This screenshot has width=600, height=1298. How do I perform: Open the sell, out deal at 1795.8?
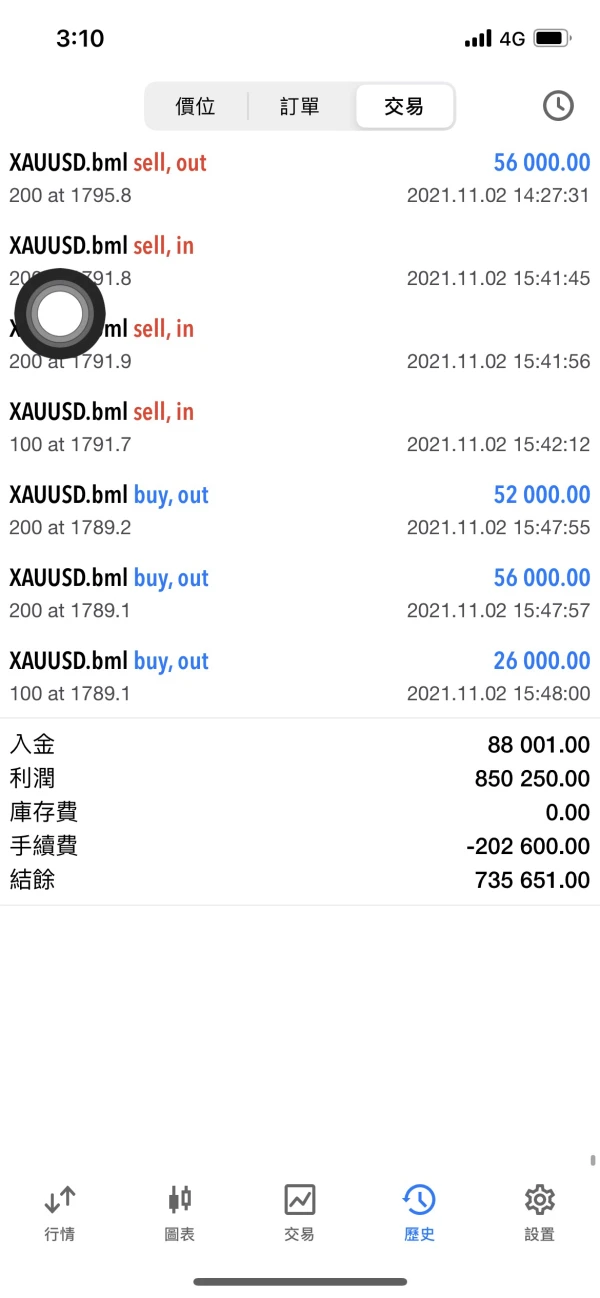tap(300, 178)
